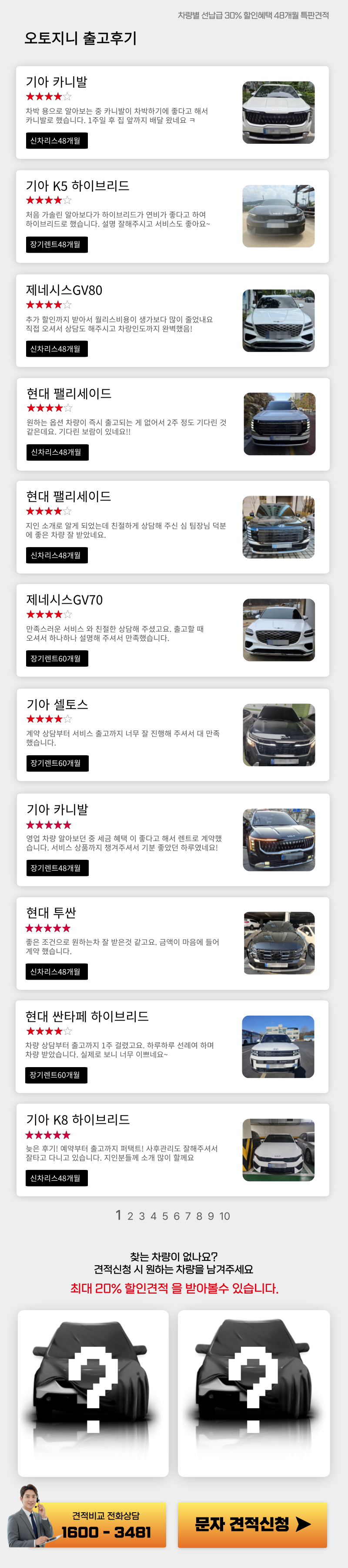Tap the 문자 견적신청 button
Image resolution: width=348 pixels, height=1568 pixels.
252,1525
